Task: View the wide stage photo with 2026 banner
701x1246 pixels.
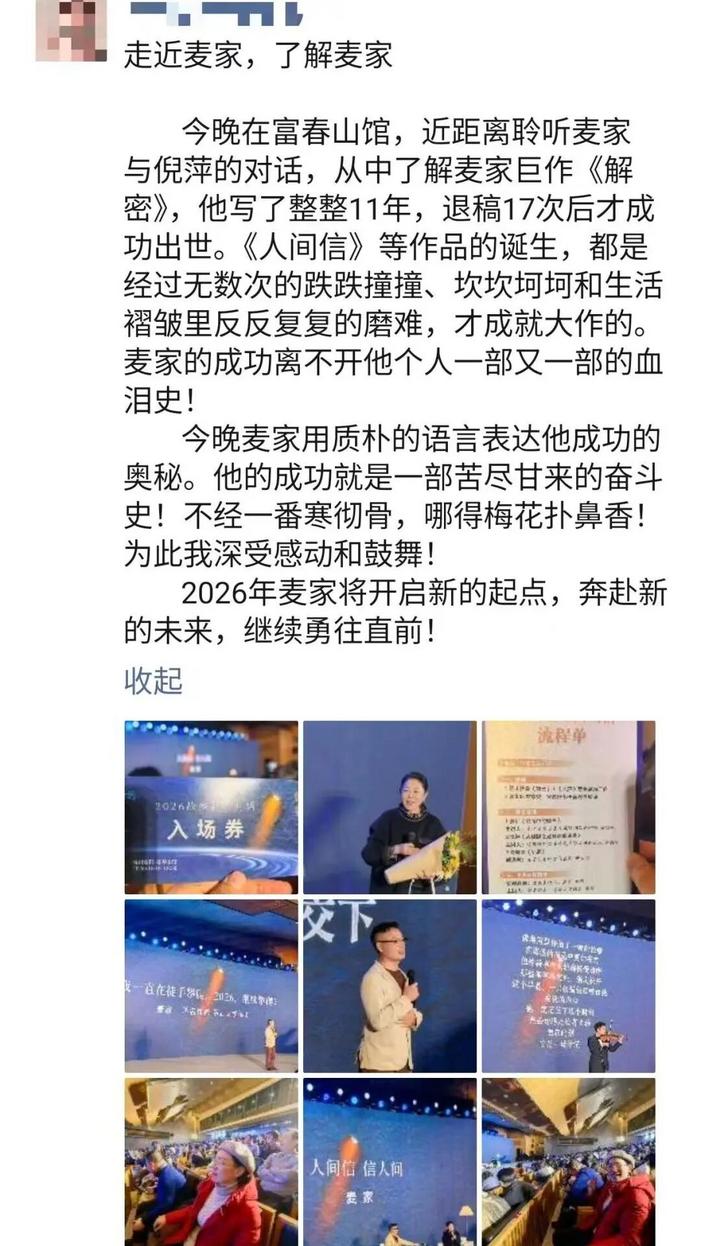Action: click(211, 985)
